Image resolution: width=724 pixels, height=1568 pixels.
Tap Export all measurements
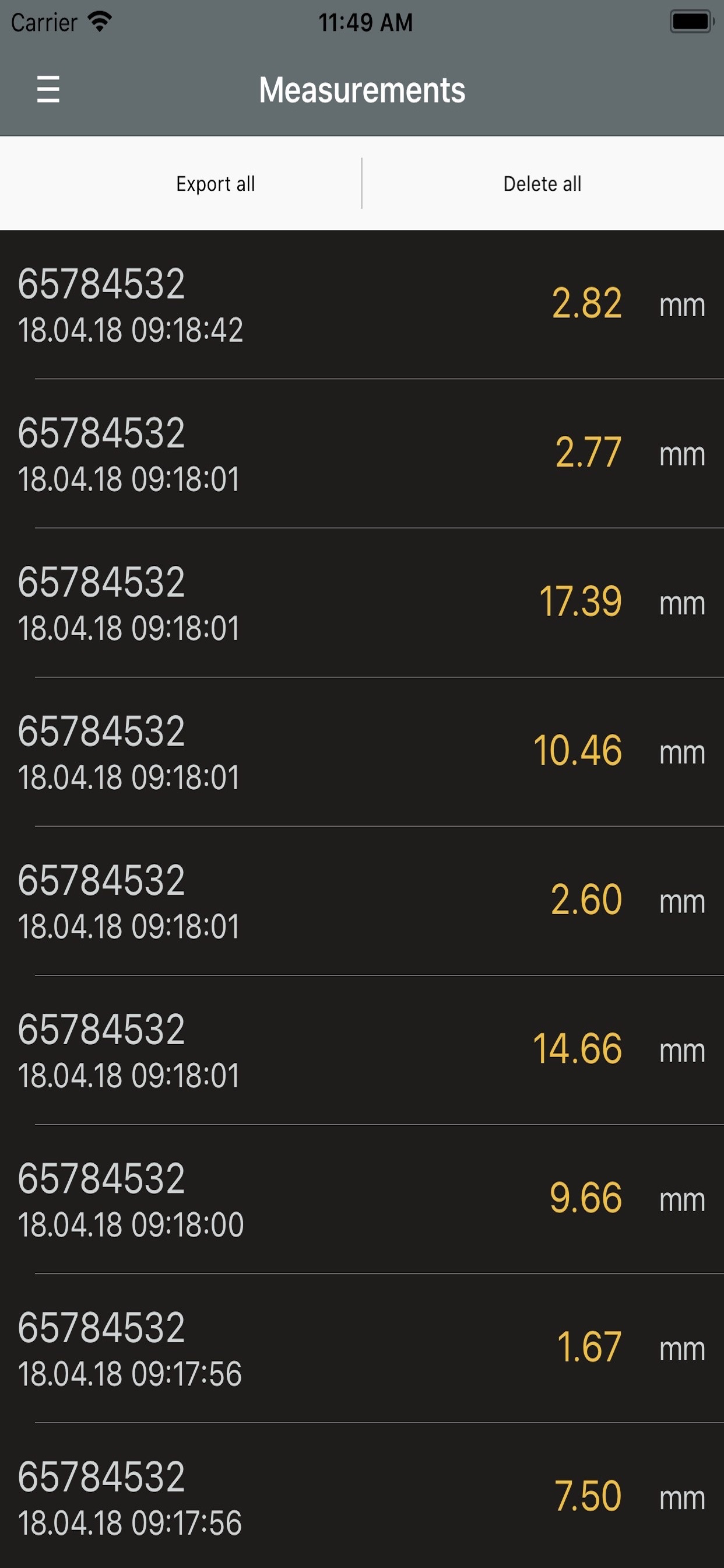coord(215,184)
